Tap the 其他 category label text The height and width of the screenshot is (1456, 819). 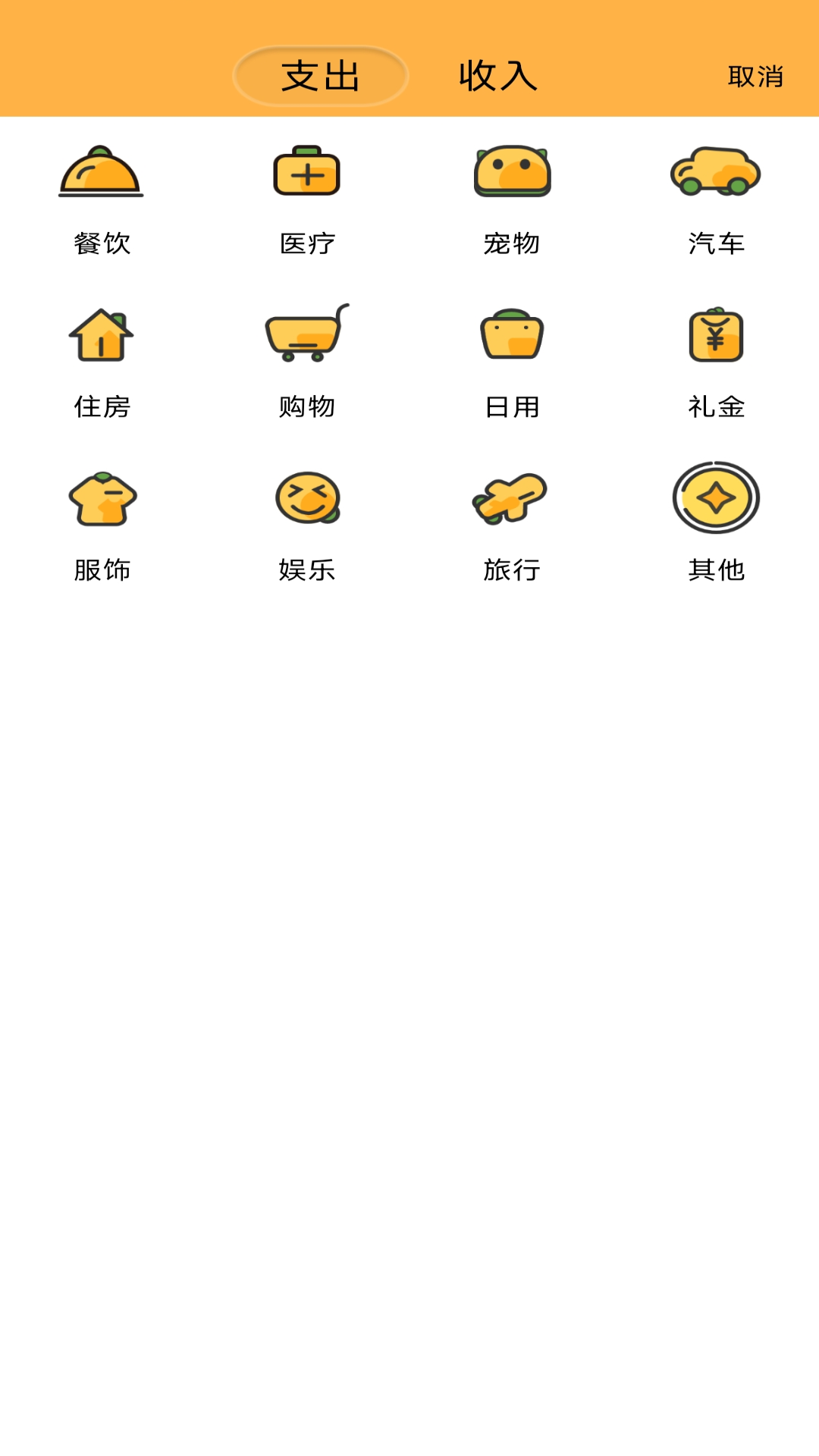(x=715, y=570)
